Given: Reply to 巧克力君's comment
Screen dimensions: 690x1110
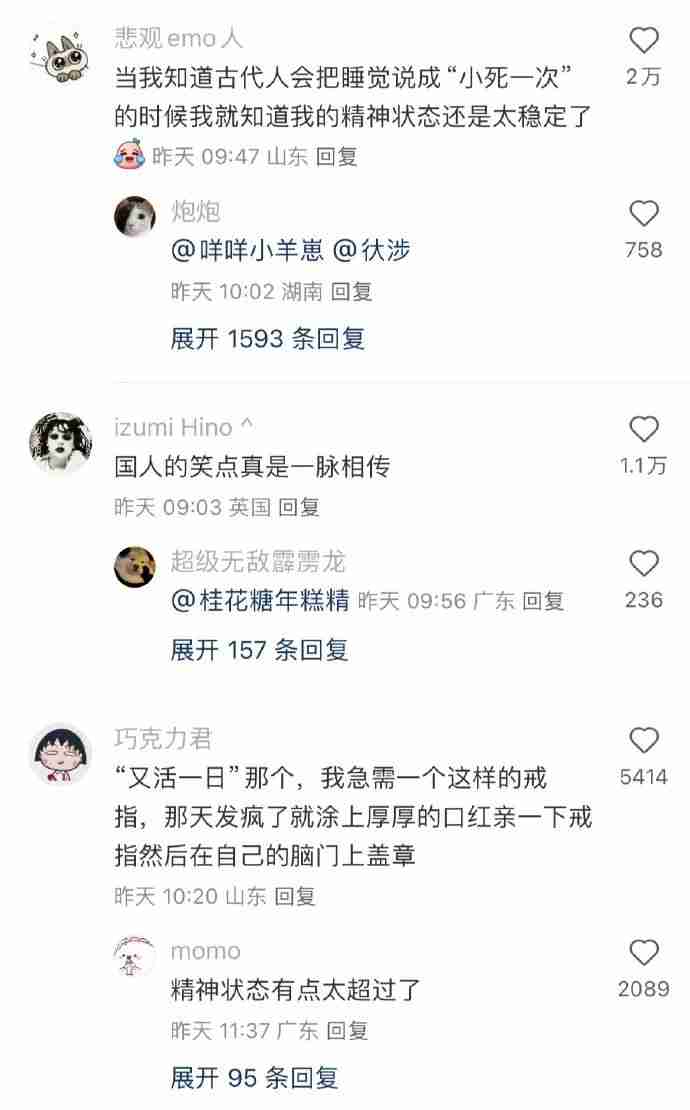Looking at the screenshot, I should click(x=295, y=896).
